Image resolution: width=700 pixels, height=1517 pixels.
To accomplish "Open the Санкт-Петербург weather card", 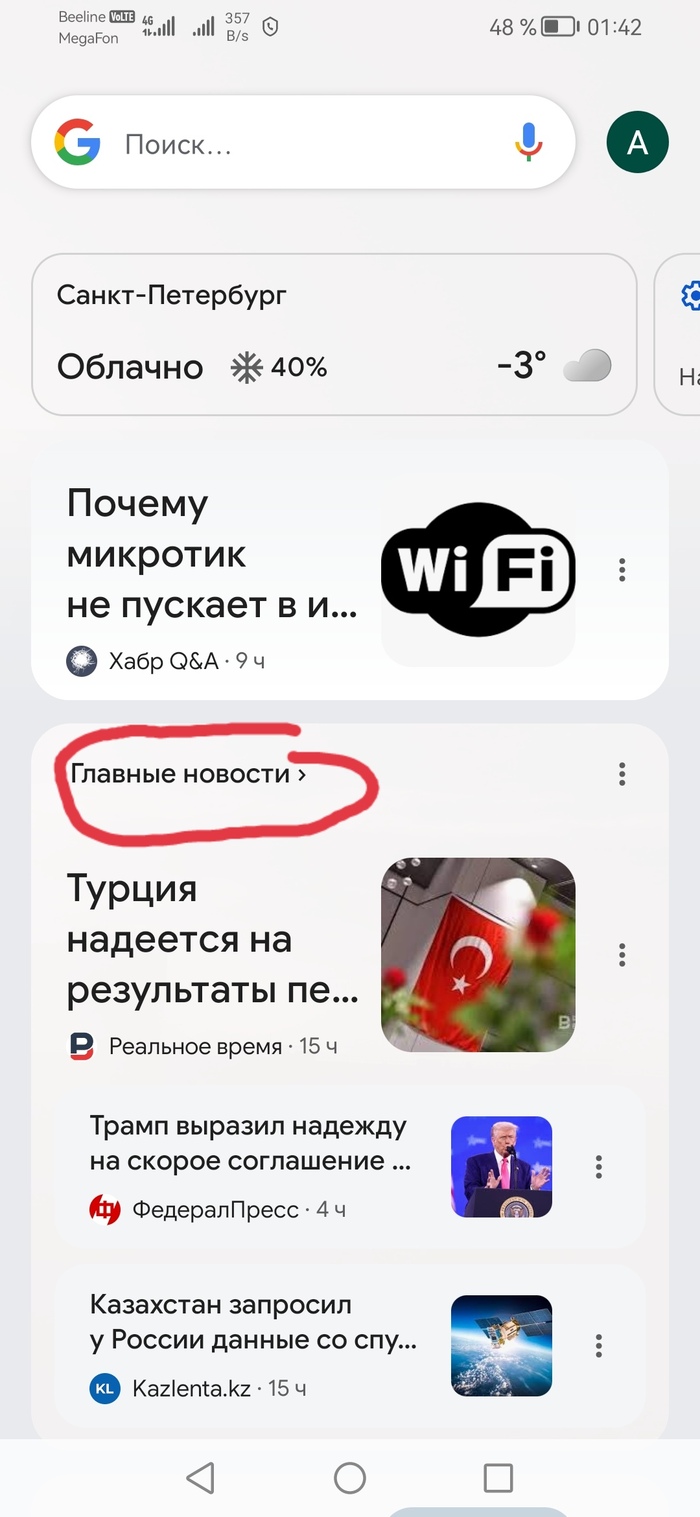I will [x=333, y=334].
